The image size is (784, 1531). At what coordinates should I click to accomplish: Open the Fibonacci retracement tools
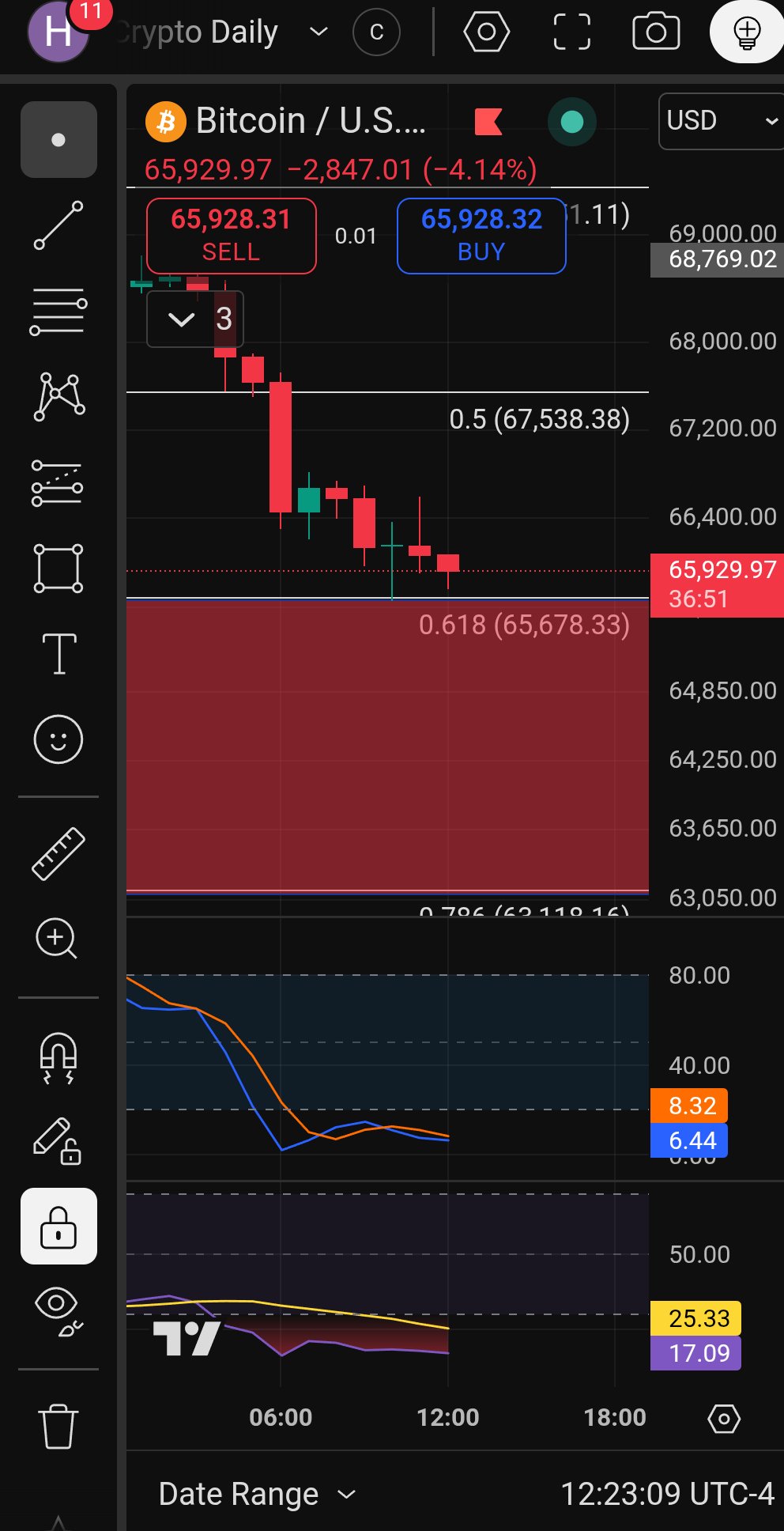click(x=58, y=311)
